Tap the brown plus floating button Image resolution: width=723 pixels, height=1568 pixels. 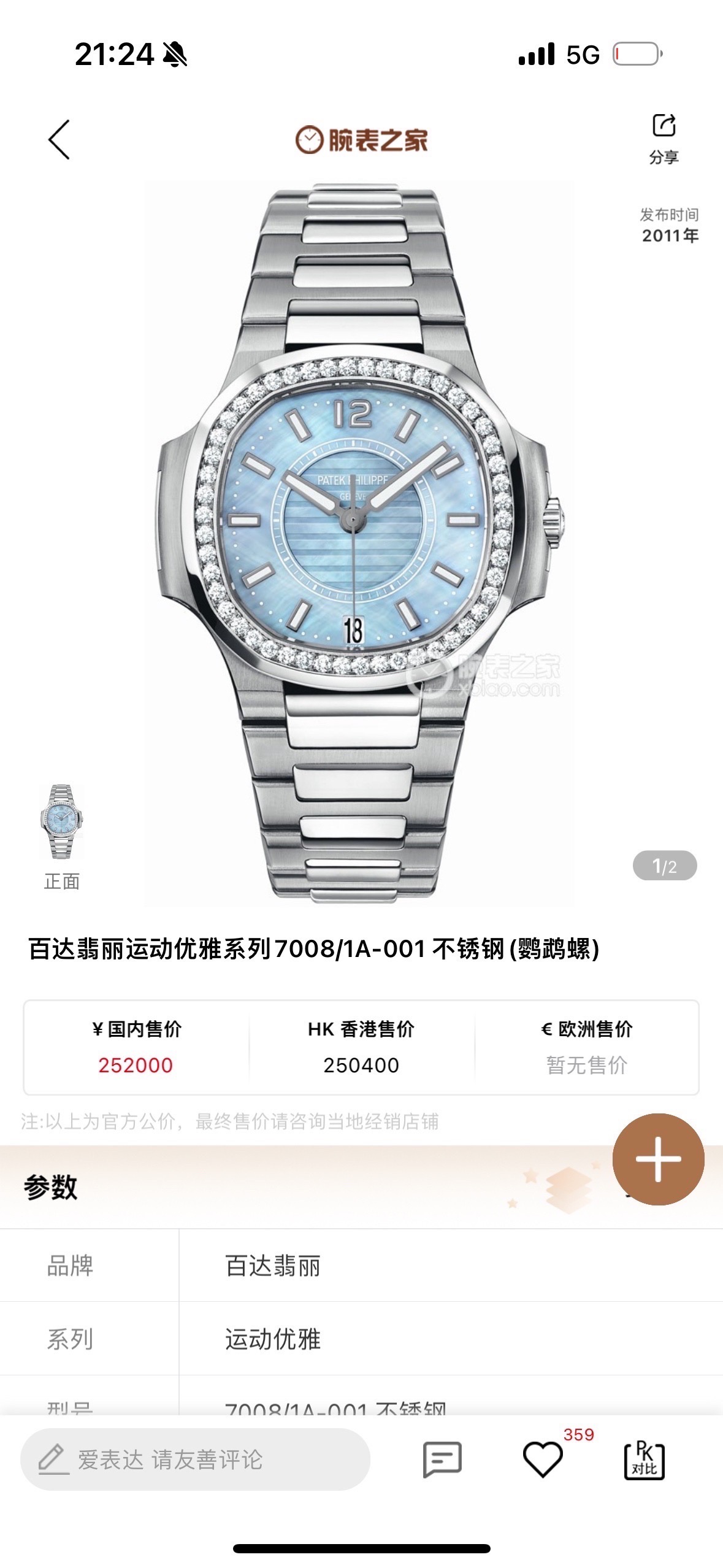point(658,1159)
